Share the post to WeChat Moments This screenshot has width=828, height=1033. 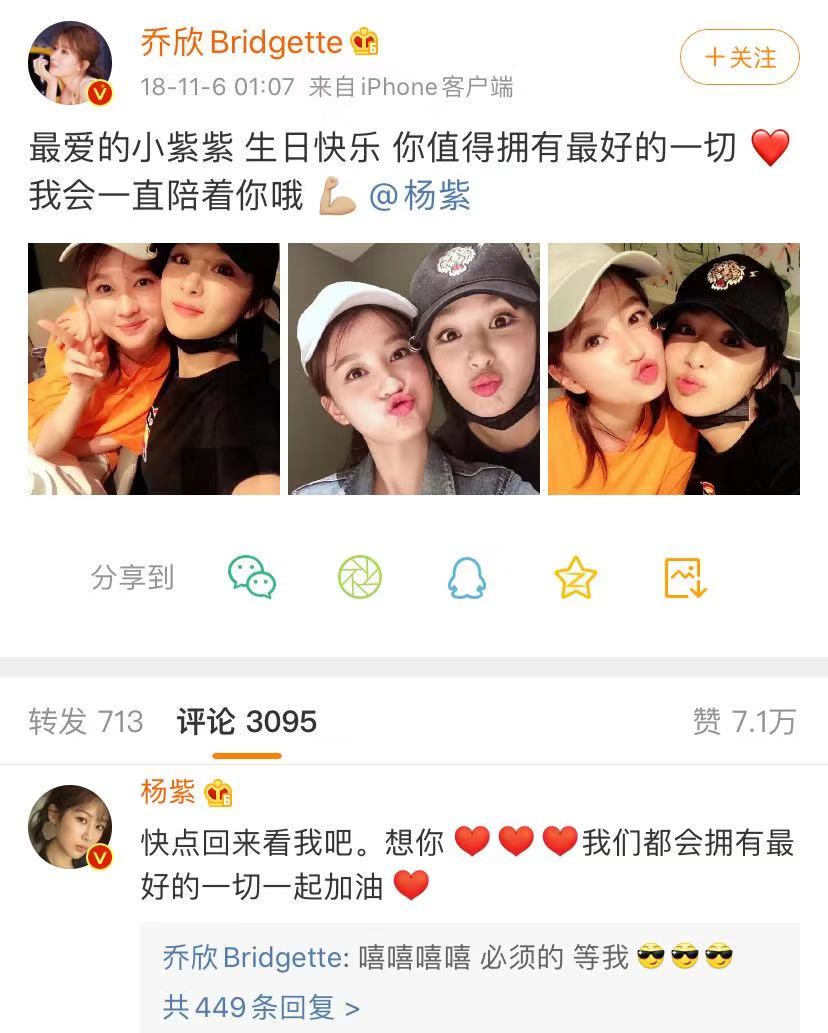click(359, 577)
